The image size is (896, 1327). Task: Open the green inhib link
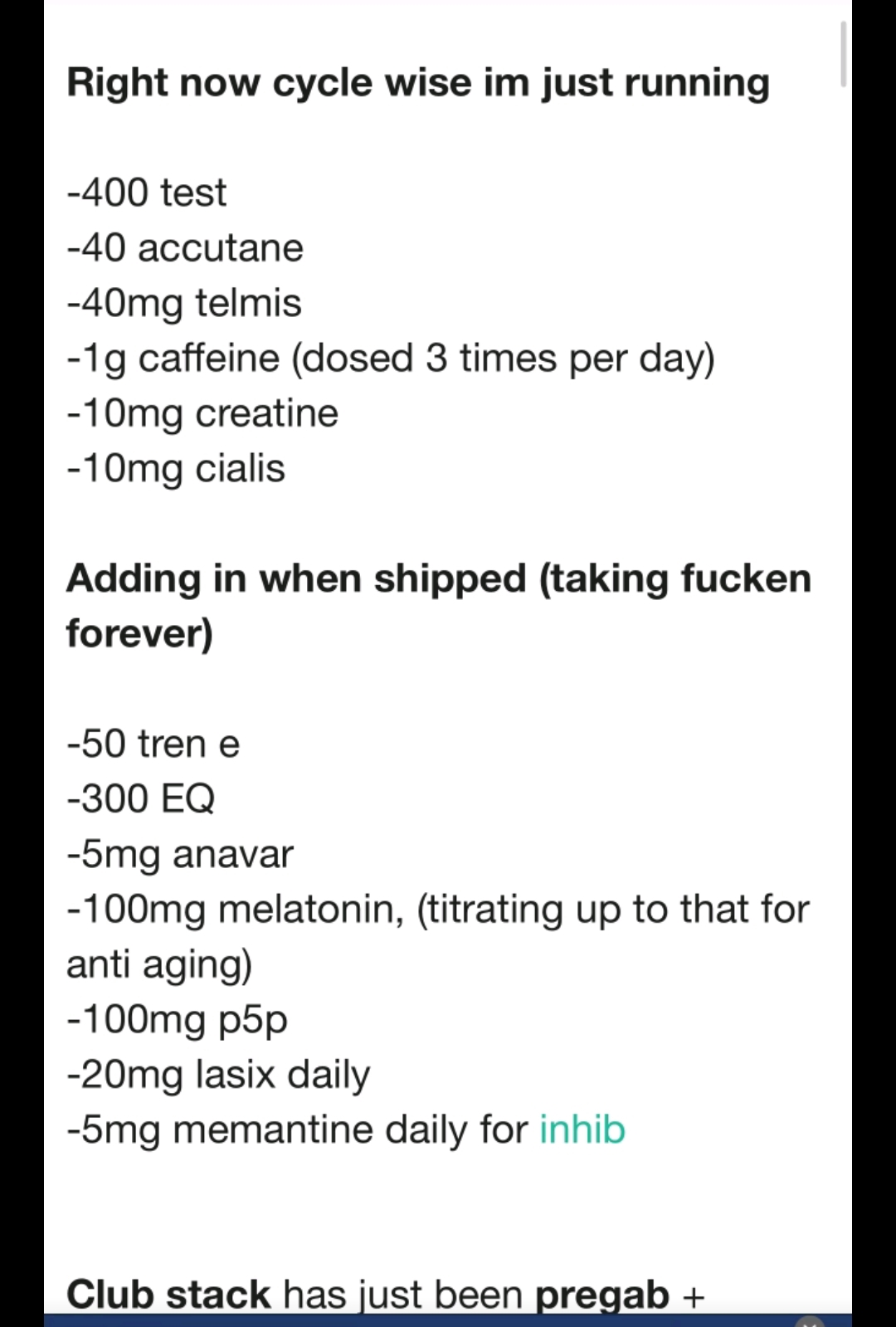tap(582, 1130)
